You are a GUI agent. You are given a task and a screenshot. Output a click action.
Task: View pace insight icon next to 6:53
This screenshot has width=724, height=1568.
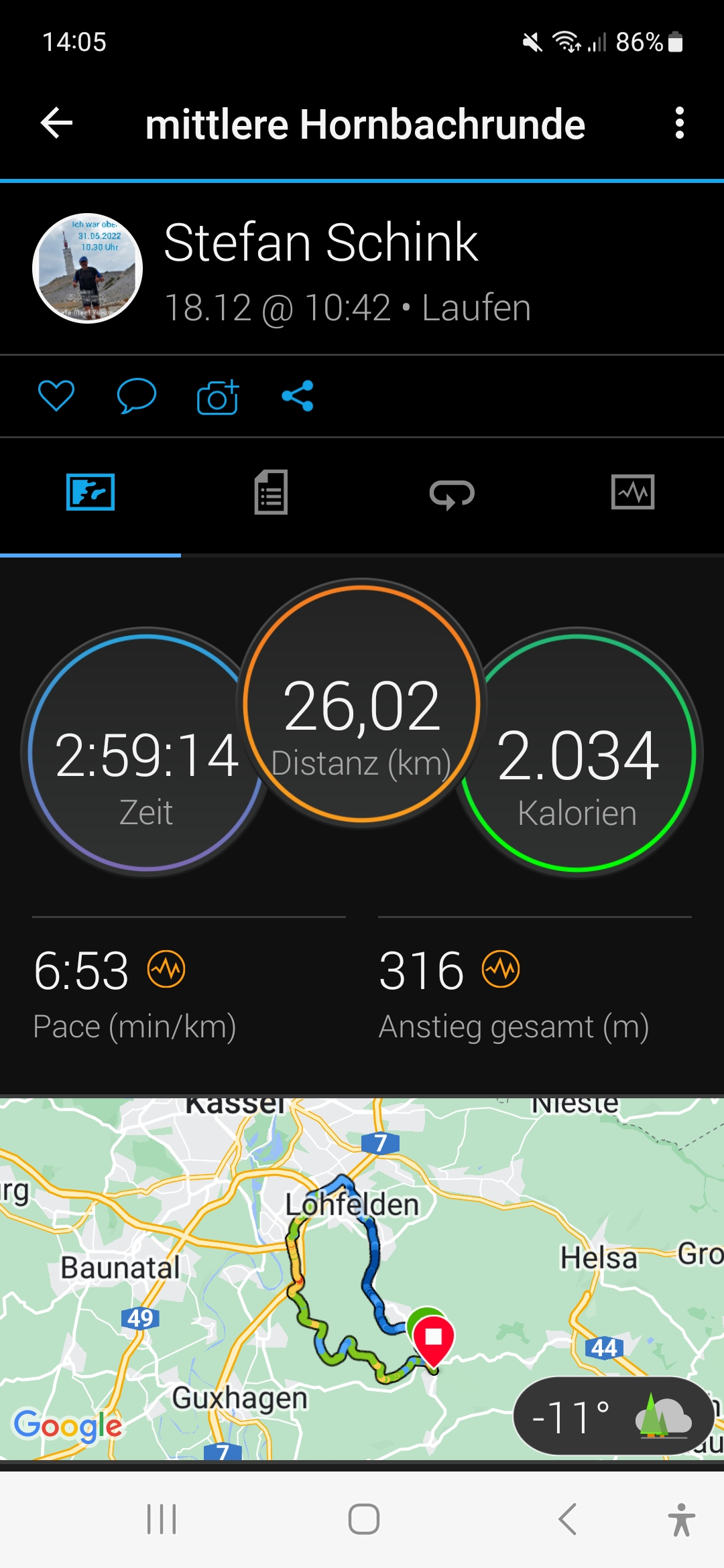coord(166,969)
